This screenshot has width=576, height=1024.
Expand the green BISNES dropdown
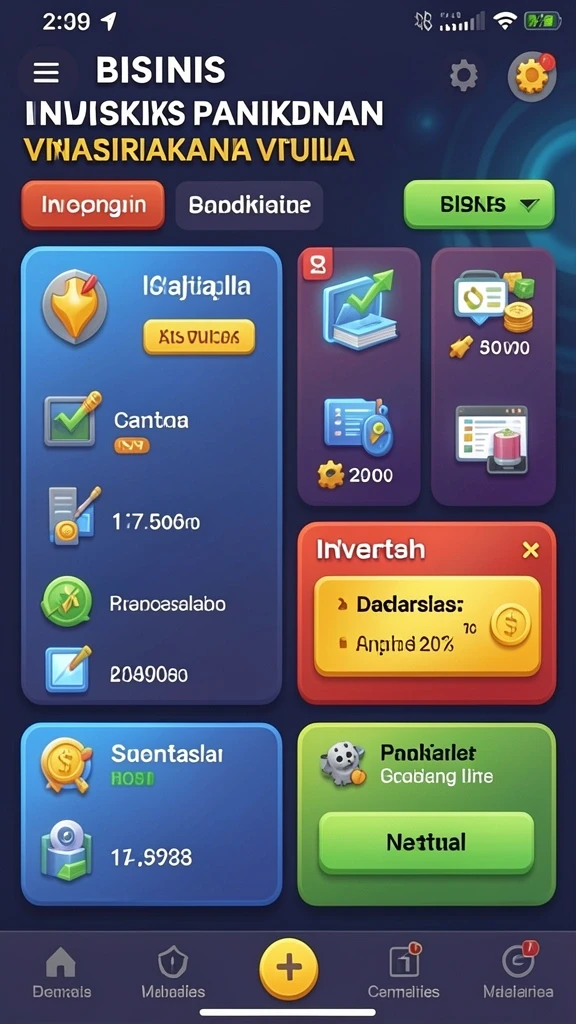(479, 204)
